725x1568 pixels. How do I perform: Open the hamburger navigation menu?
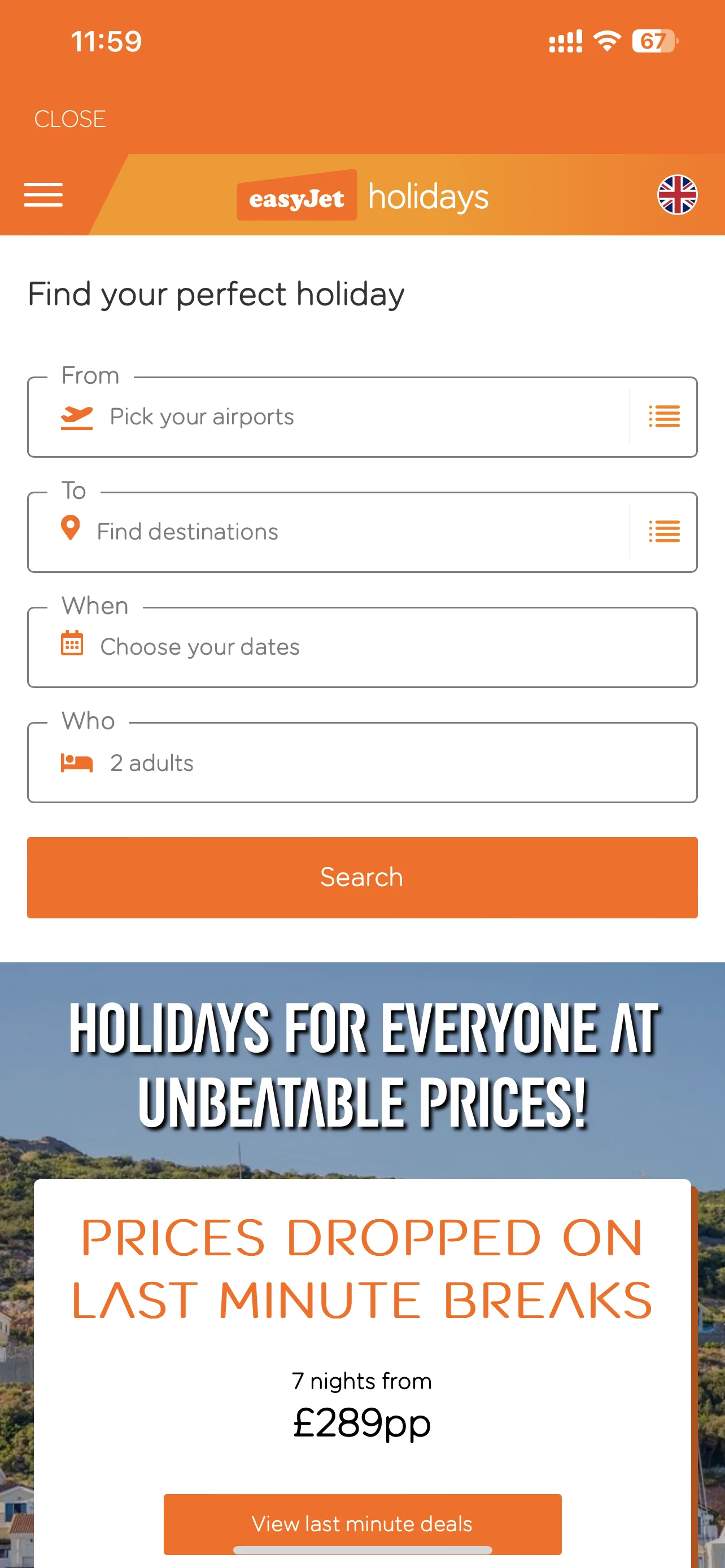pos(43,195)
